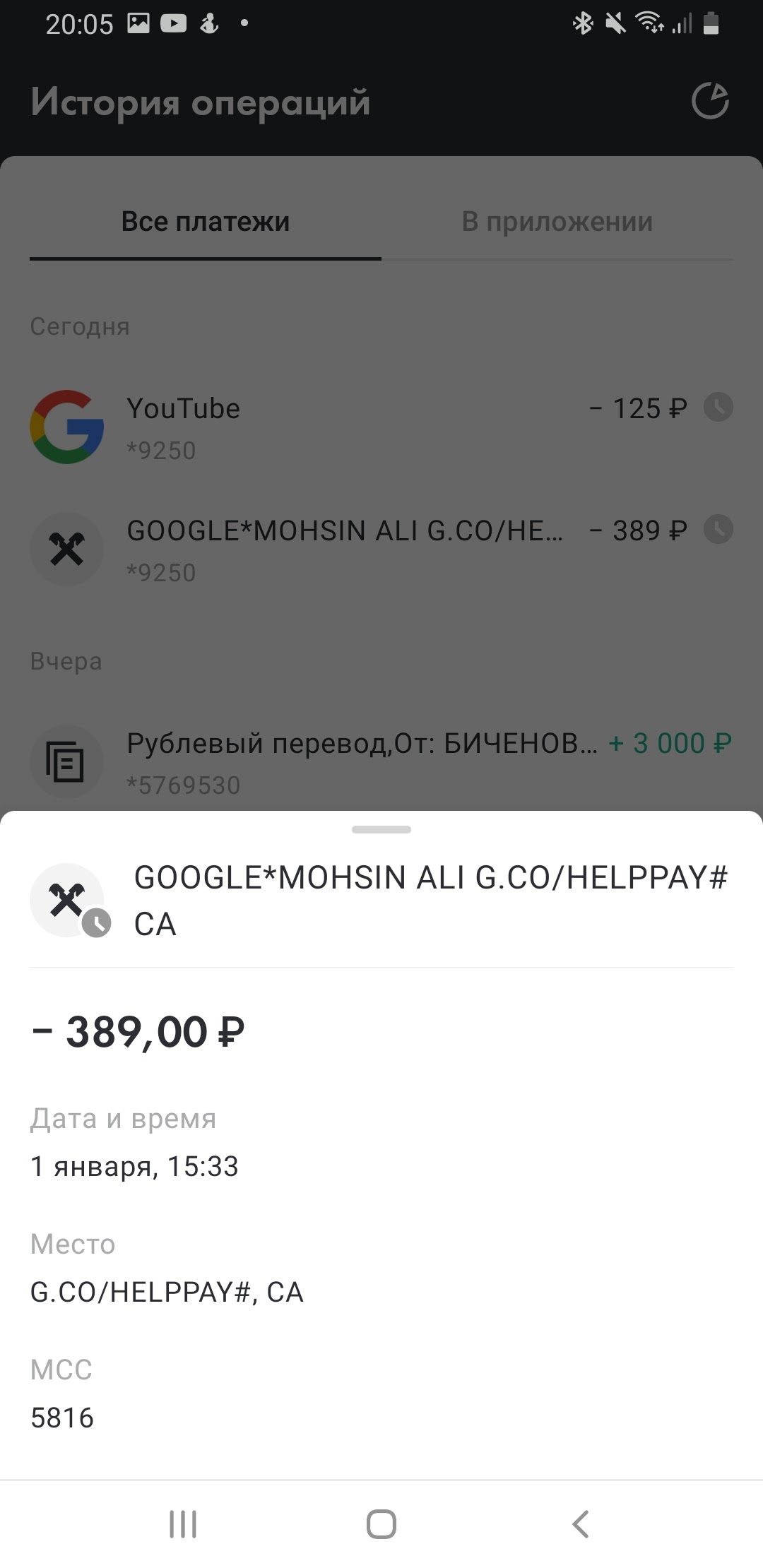Tap the bottom sheet drag handle
The width and height of the screenshot is (763, 1568).
tap(381, 829)
